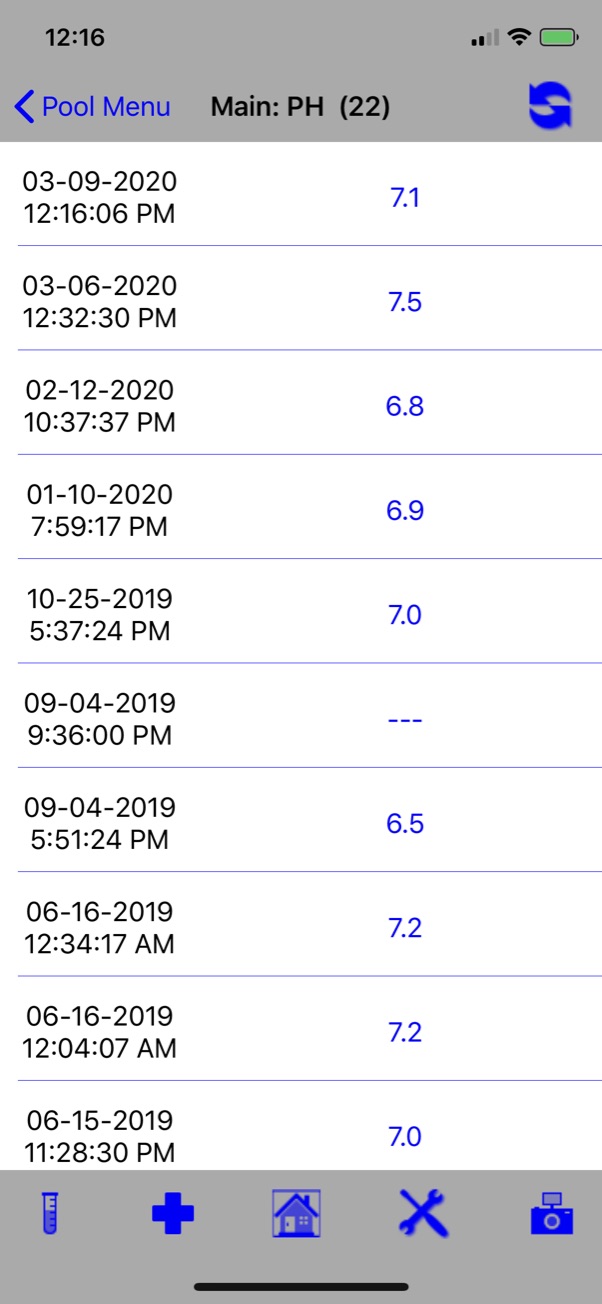The image size is (602, 1304).
Task: Open the 03-06-2020 reading of 7.5
Action: tap(301, 298)
